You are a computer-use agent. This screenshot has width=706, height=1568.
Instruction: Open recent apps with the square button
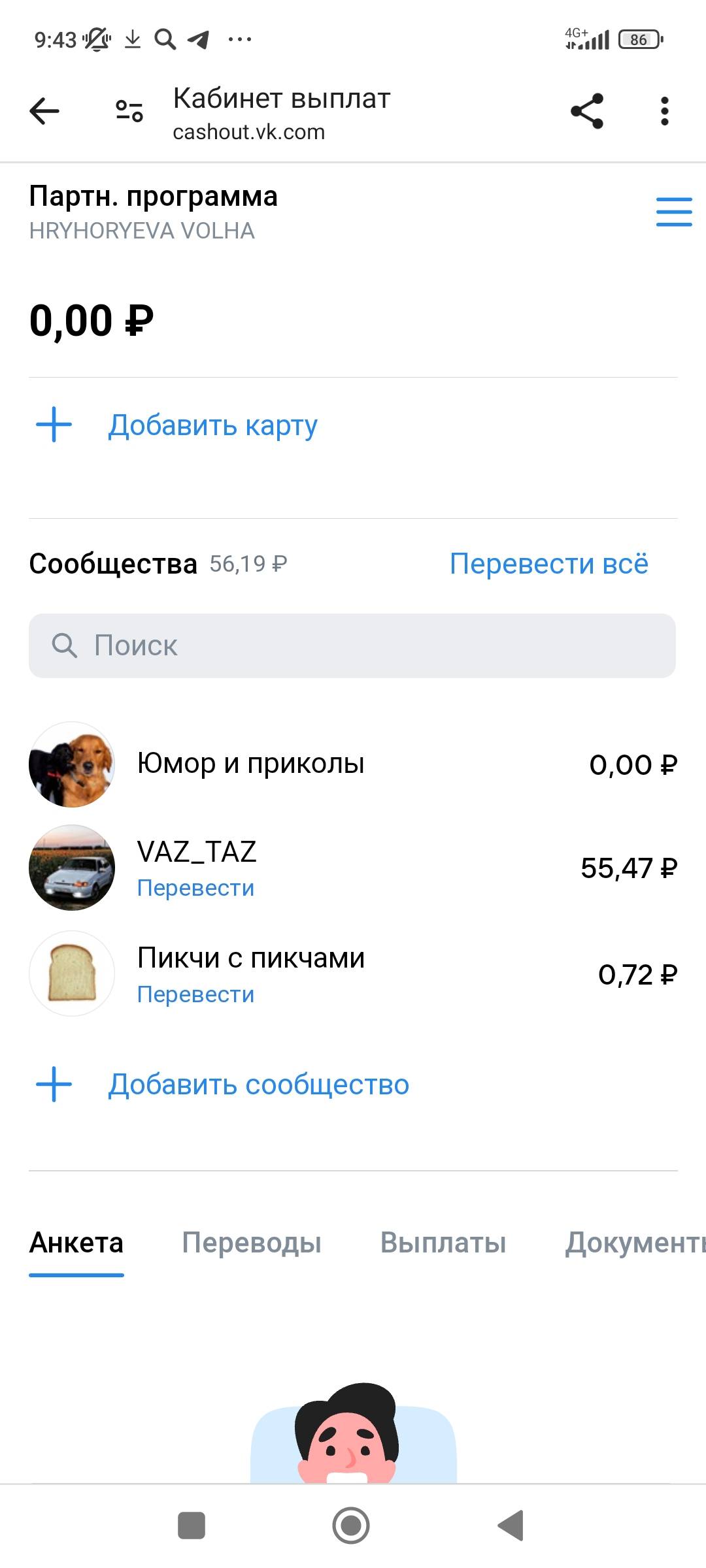tap(192, 1526)
